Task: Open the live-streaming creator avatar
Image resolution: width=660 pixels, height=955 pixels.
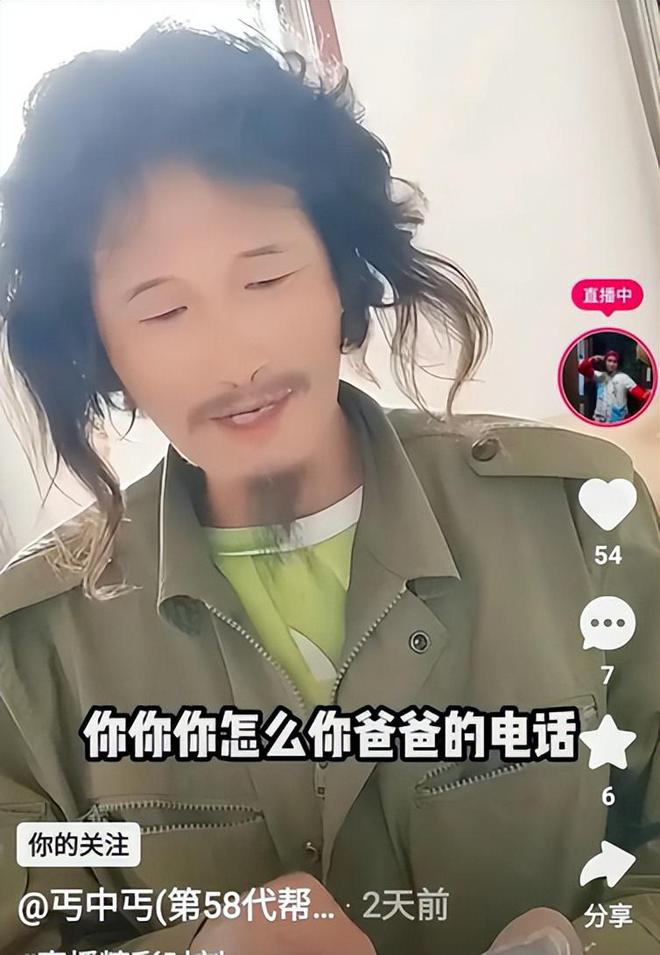Action: click(607, 377)
